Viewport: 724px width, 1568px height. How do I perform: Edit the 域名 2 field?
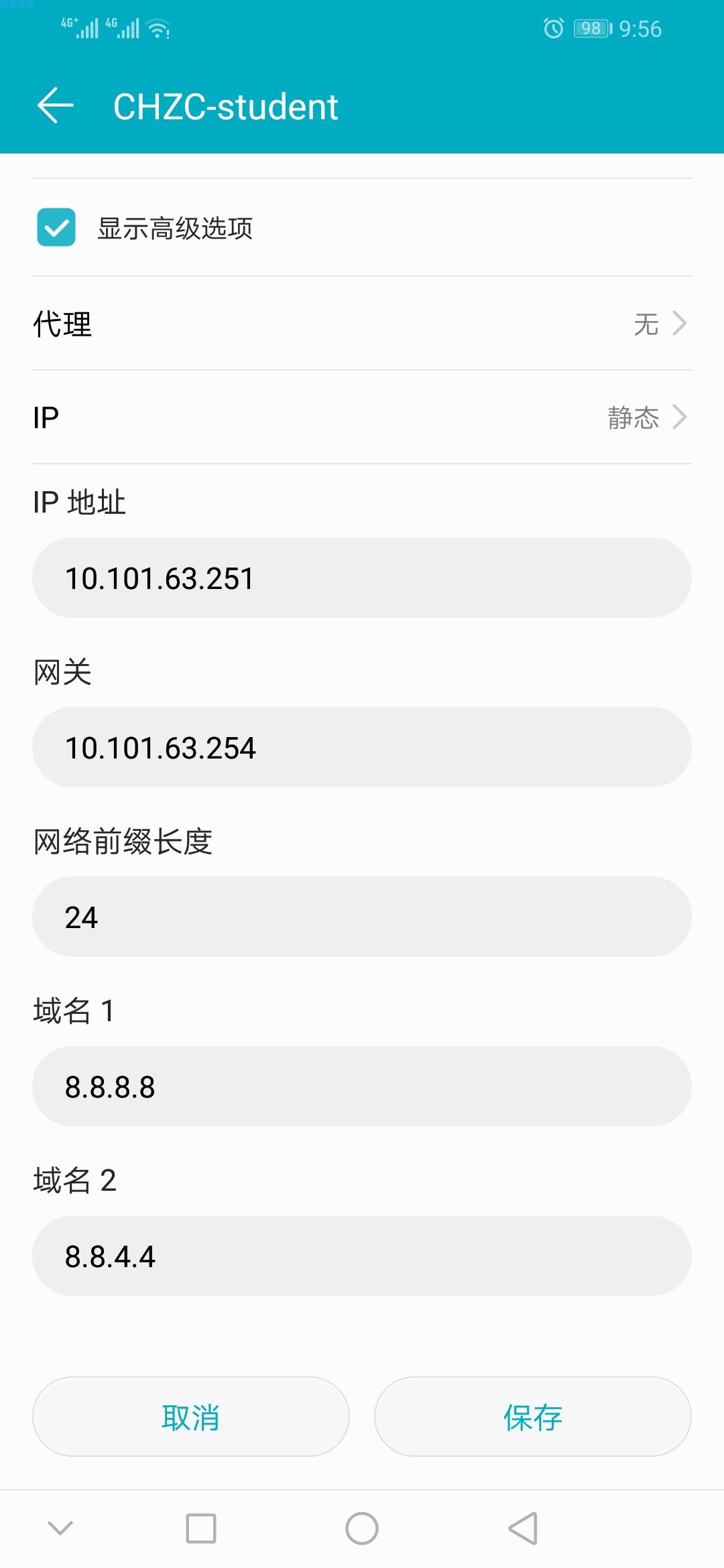point(362,1256)
